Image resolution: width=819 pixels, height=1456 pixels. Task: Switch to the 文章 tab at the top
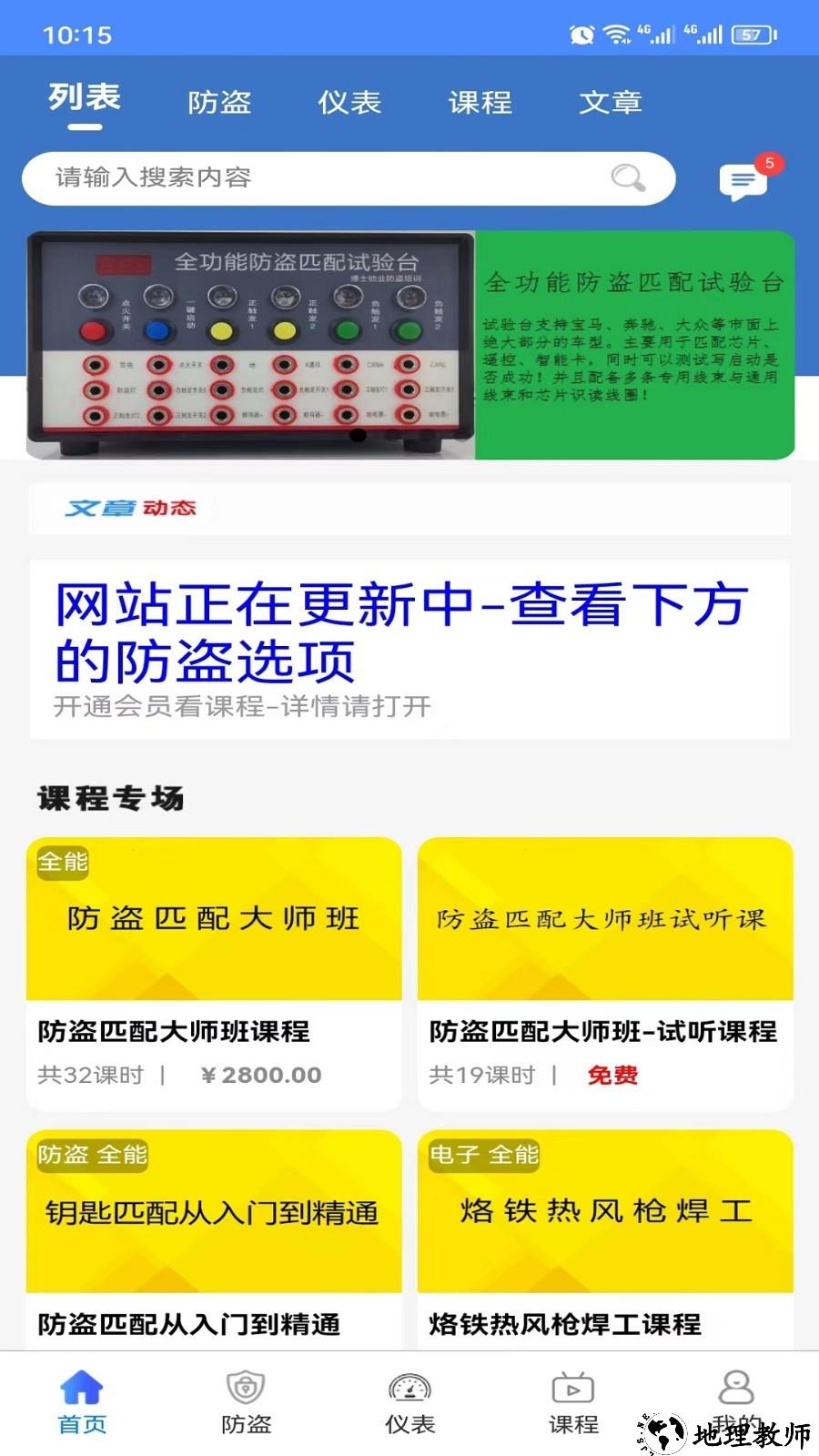(x=611, y=102)
